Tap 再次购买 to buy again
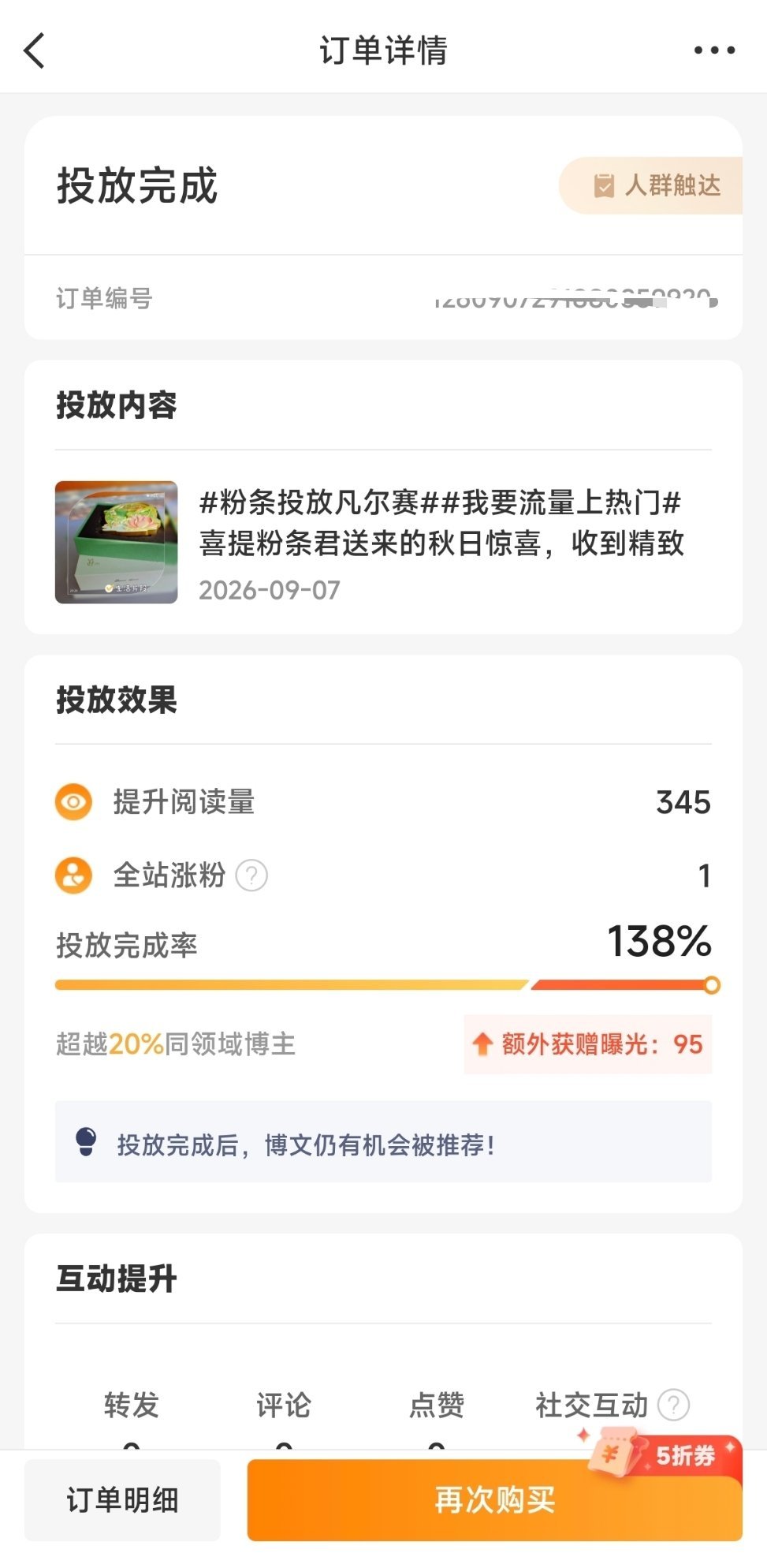Screen dimensions: 767x1568 (495, 1500)
